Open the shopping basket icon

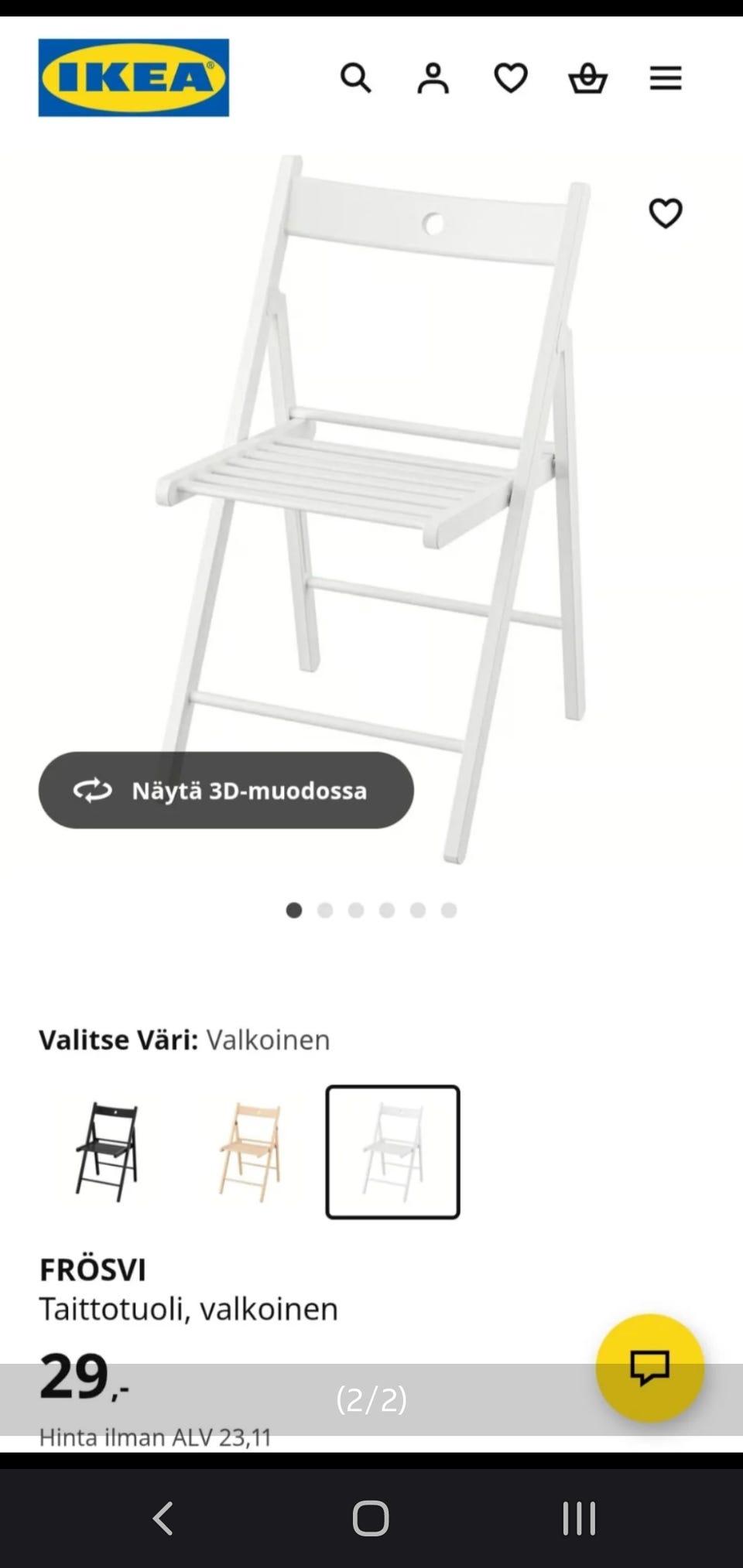587,78
